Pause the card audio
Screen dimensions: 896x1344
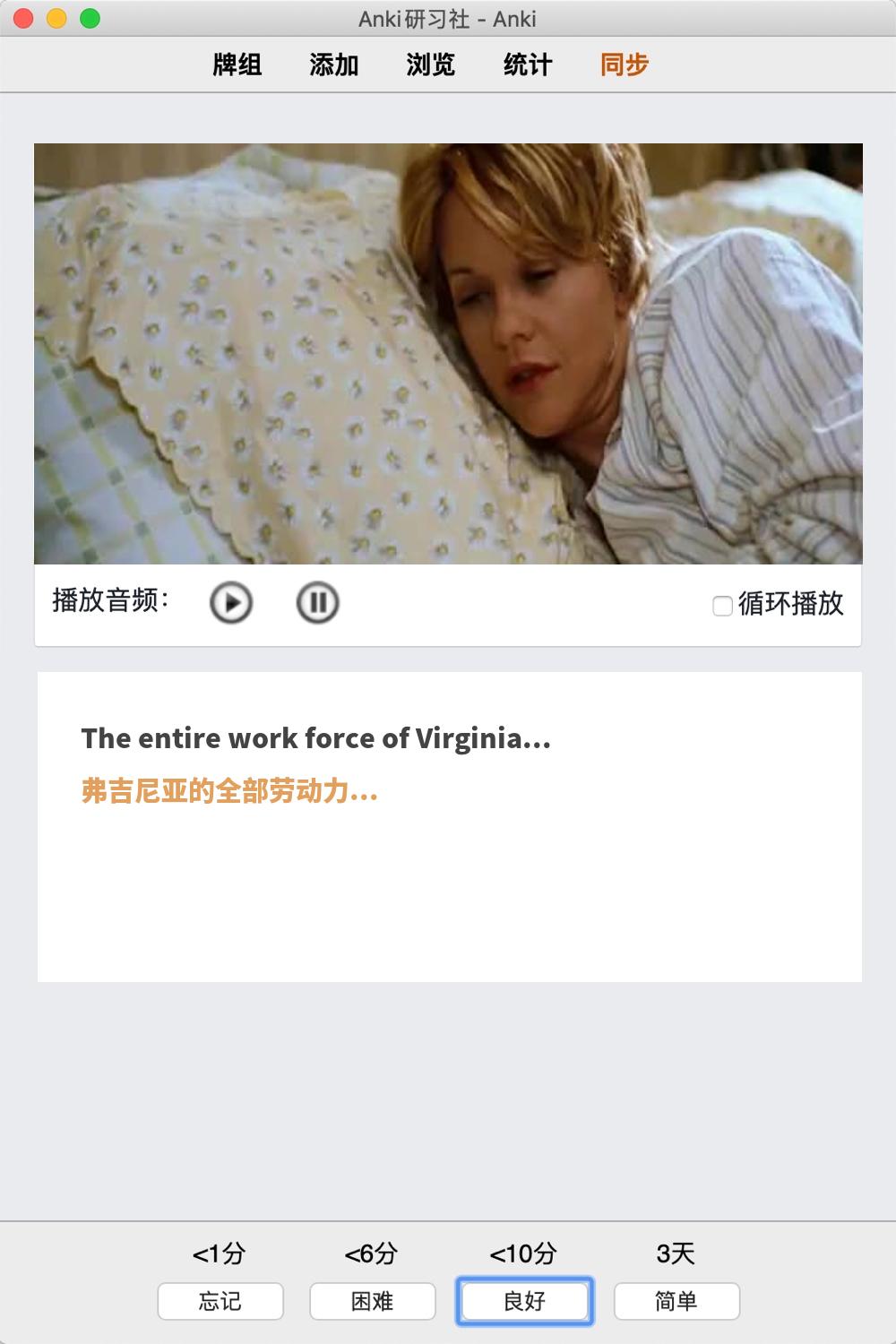click(317, 602)
